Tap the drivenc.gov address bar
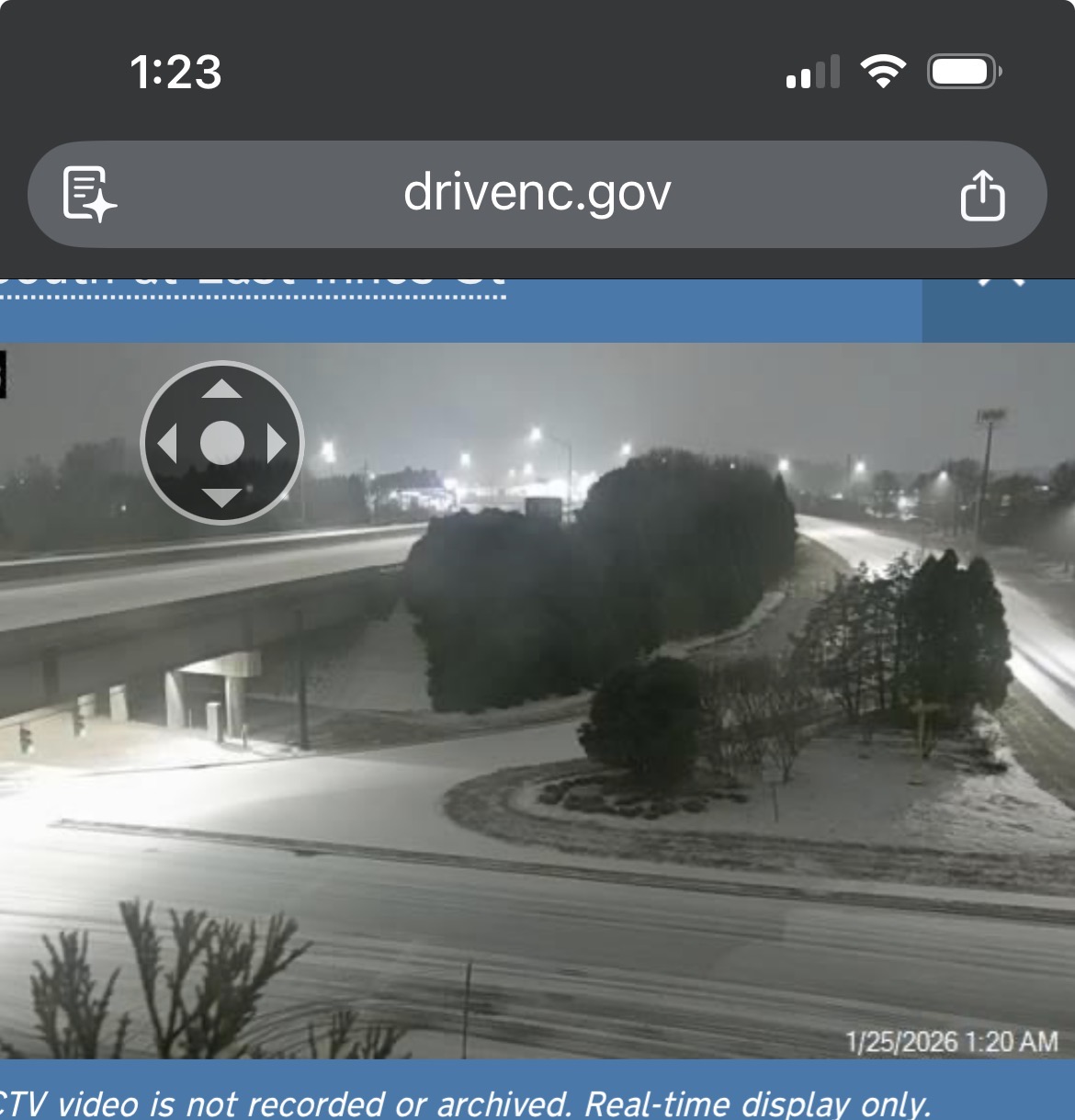Screen dimensions: 1075x1120 [x=537, y=193]
